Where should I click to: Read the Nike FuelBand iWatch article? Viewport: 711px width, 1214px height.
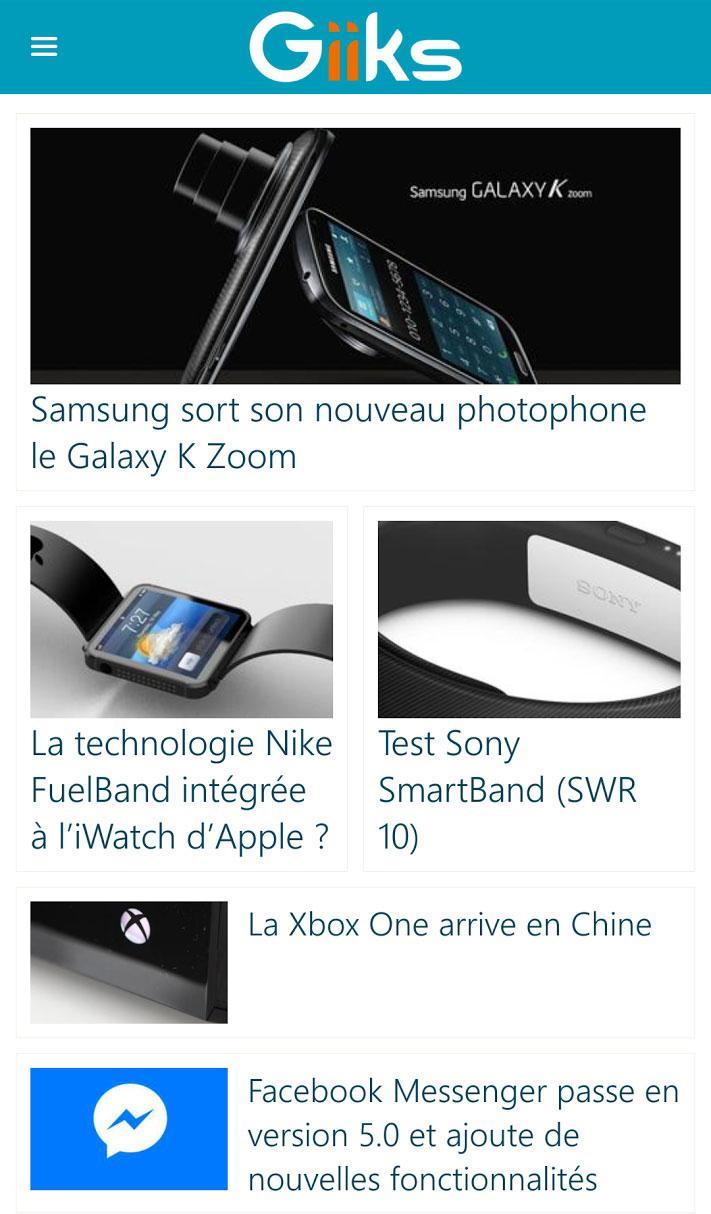click(181, 789)
